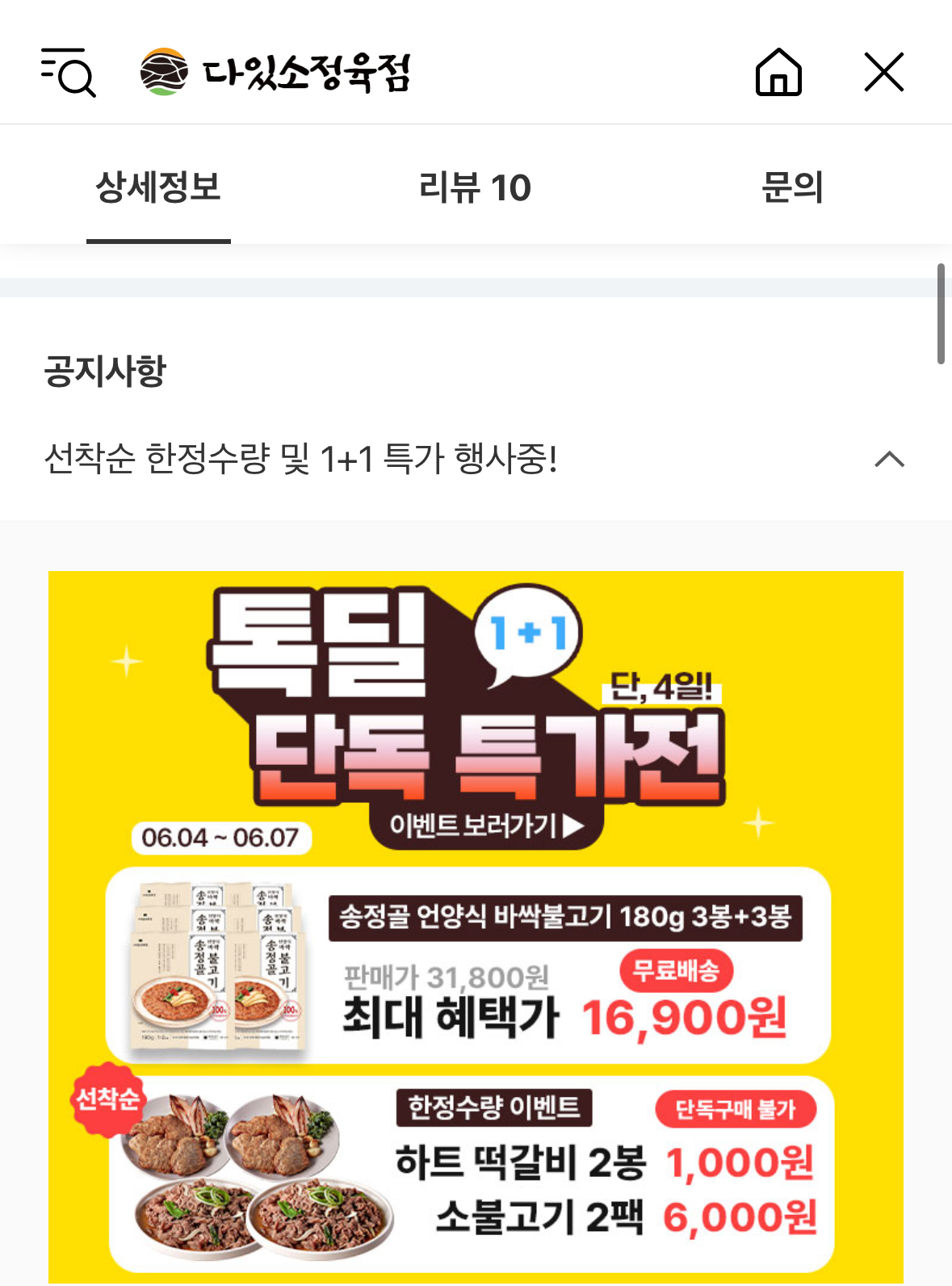The height and width of the screenshot is (1286, 952).
Task: Open the 다있소정육점 store logo
Action: [x=275, y=72]
